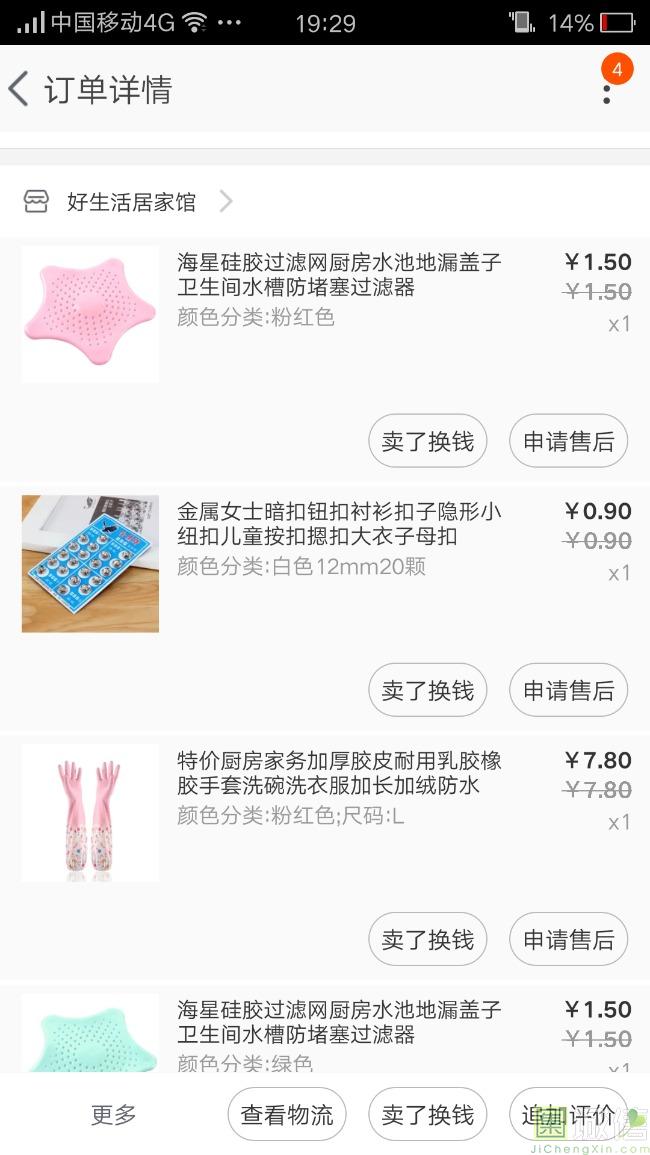
Task: Tap 申请售后 for the pink starfish filter
Action: [x=568, y=442]
